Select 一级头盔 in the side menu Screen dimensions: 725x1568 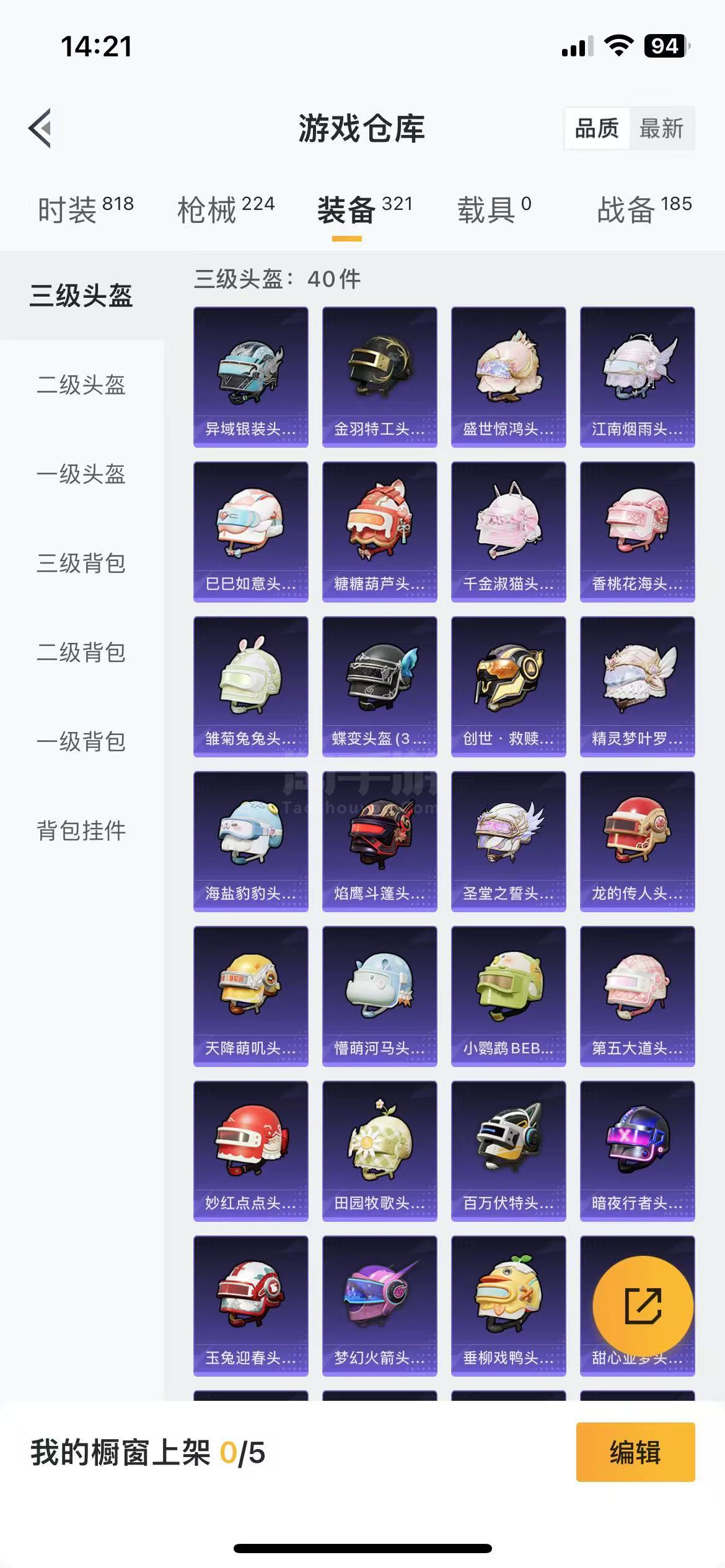(x=81, y=474)
